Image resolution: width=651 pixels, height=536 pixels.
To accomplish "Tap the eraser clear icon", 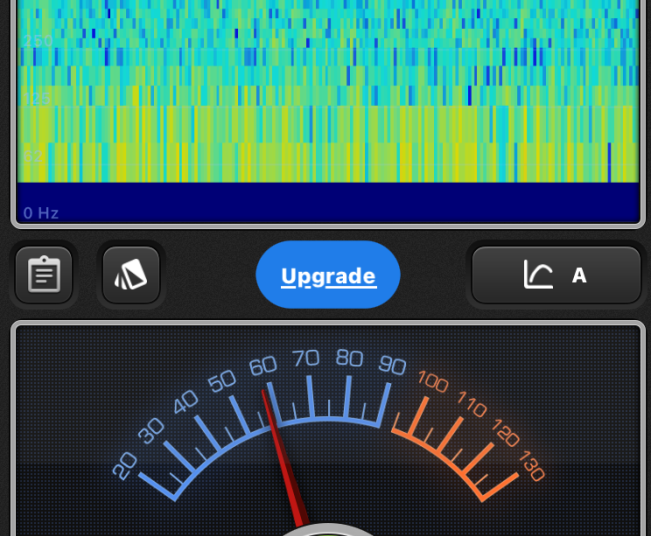I will [131, 275].
